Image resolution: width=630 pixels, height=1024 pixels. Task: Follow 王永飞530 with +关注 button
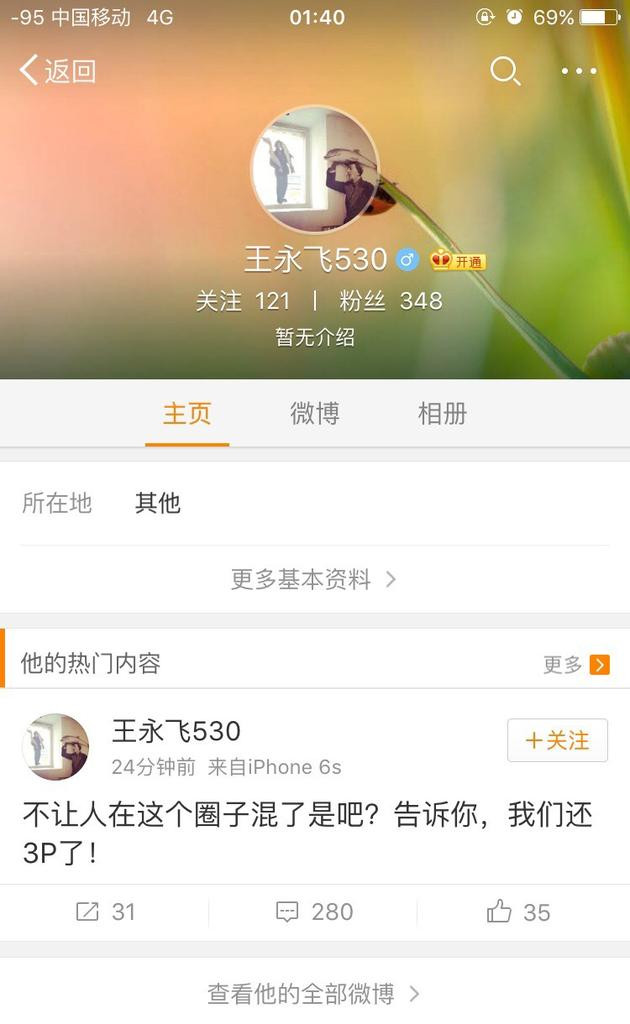point(557,740)
